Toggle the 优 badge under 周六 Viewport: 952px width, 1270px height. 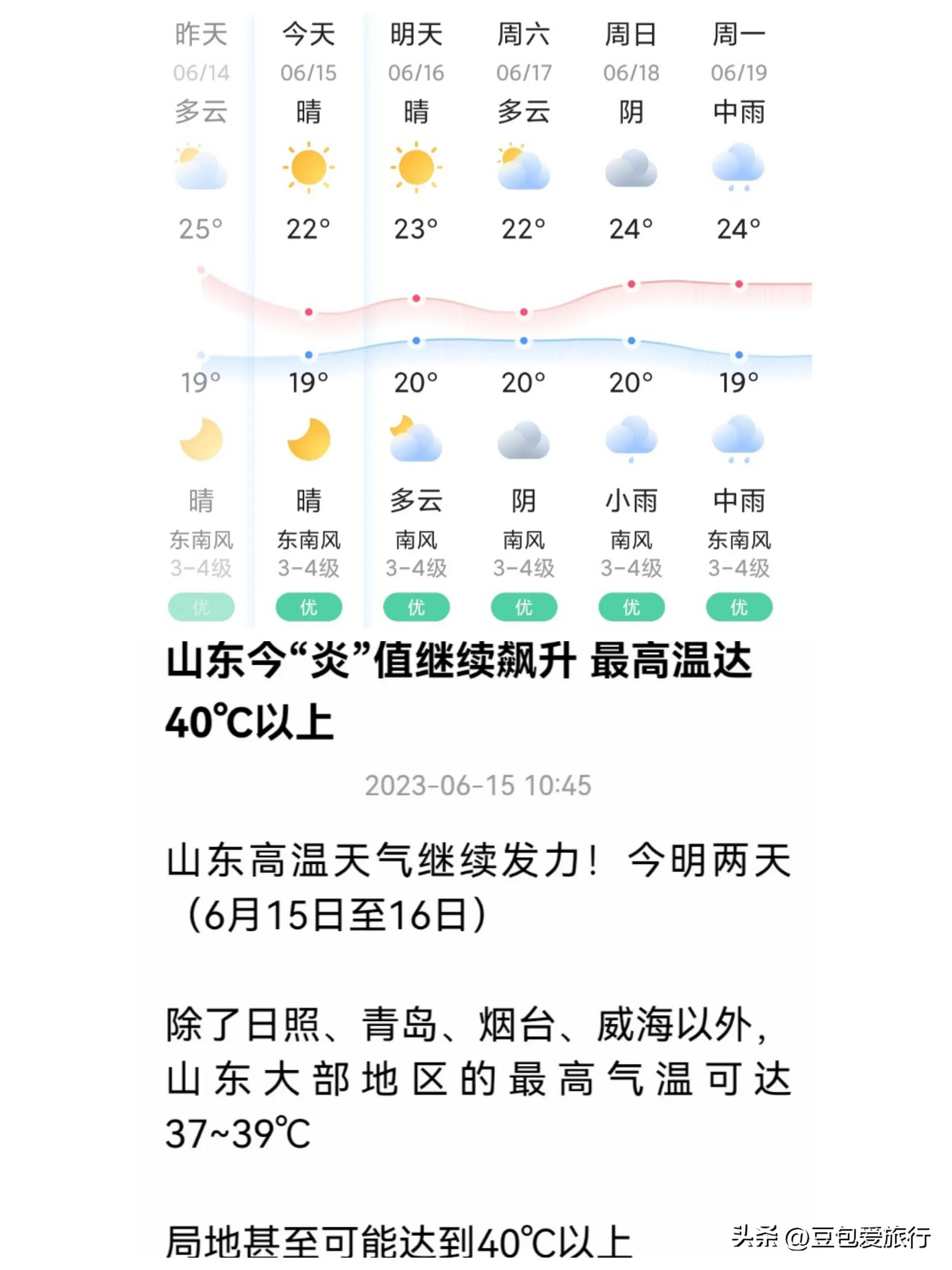(x=523, y=607)
